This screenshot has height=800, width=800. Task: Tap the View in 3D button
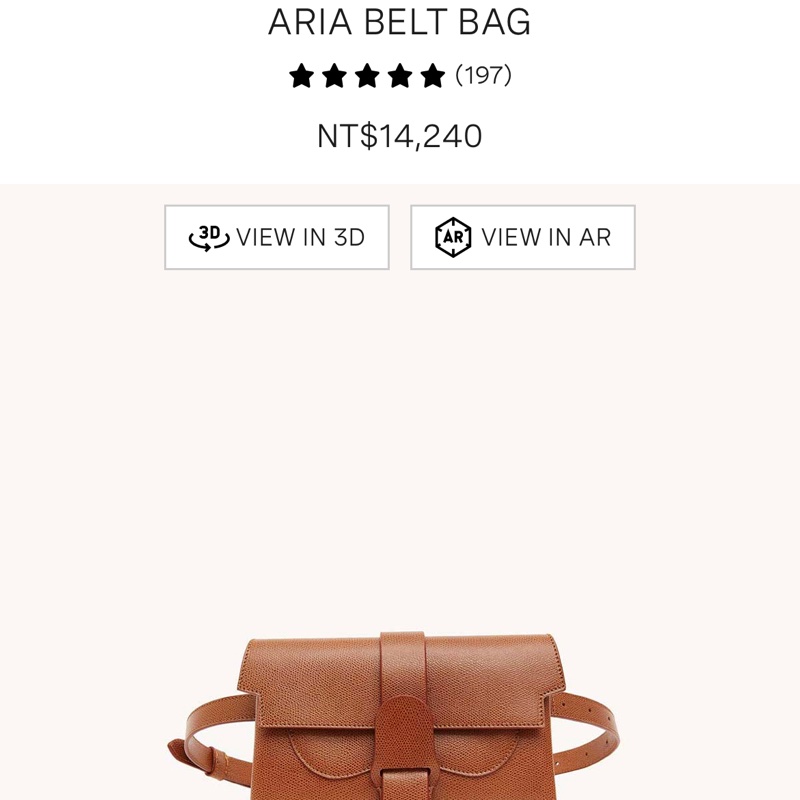click(x=277, y=238)
